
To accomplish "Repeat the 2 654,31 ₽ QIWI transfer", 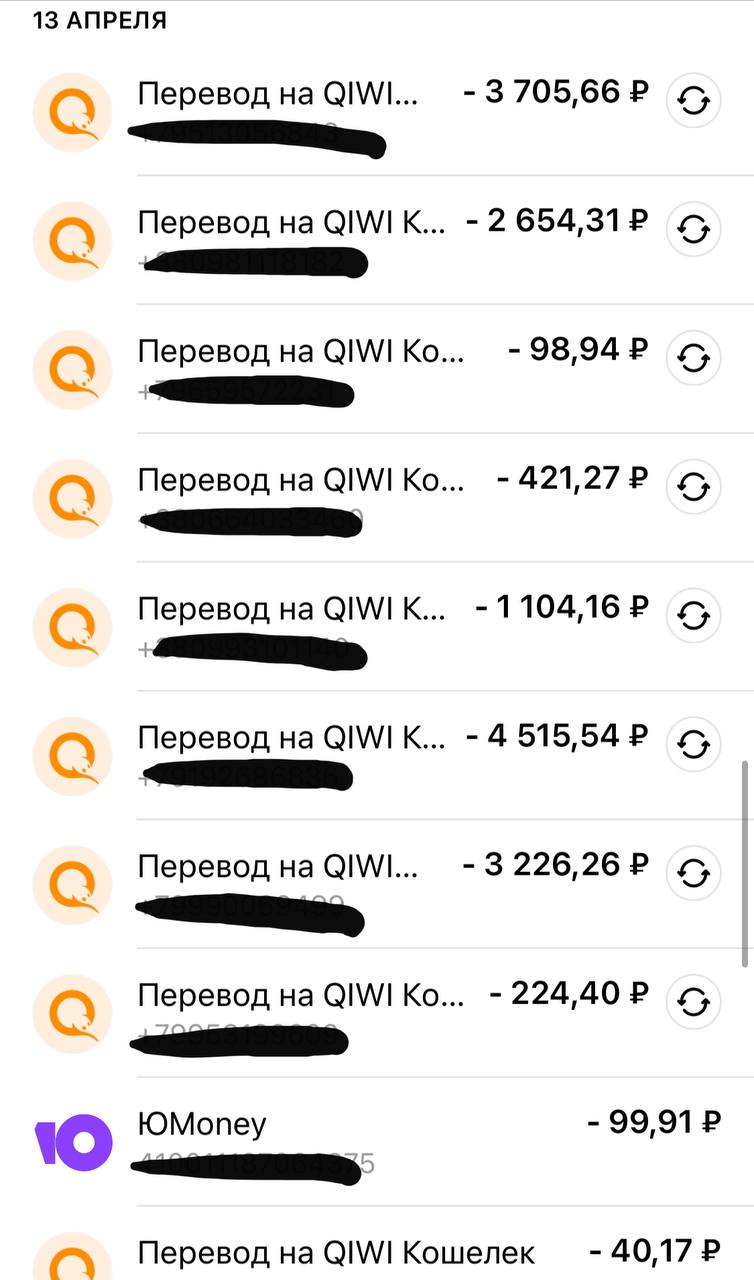I will click(694, 230).
